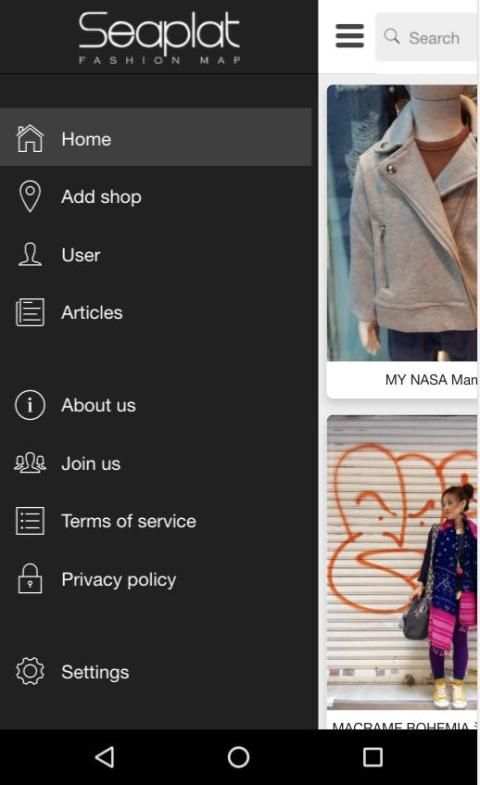The width and height of the screenshot is (480, 785).
Task: Open About us
Action: coord(156,405)
